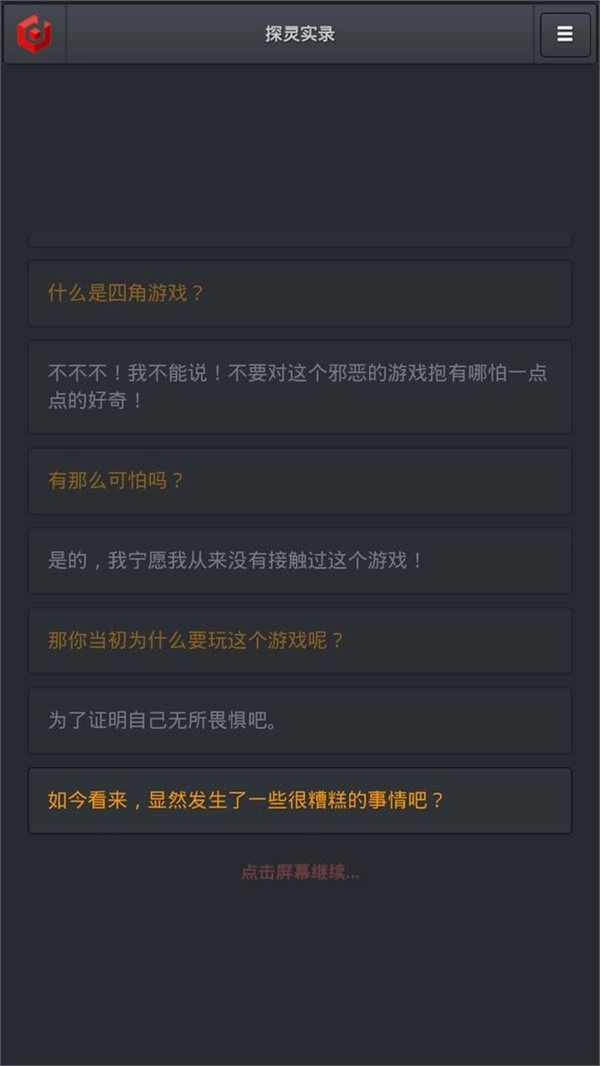This screenshot has width=600, height=1066.
Task: Select the highlighted line 如今看来，显然发生了一些很糟糕的事情吧？
Action: [300, 801]
